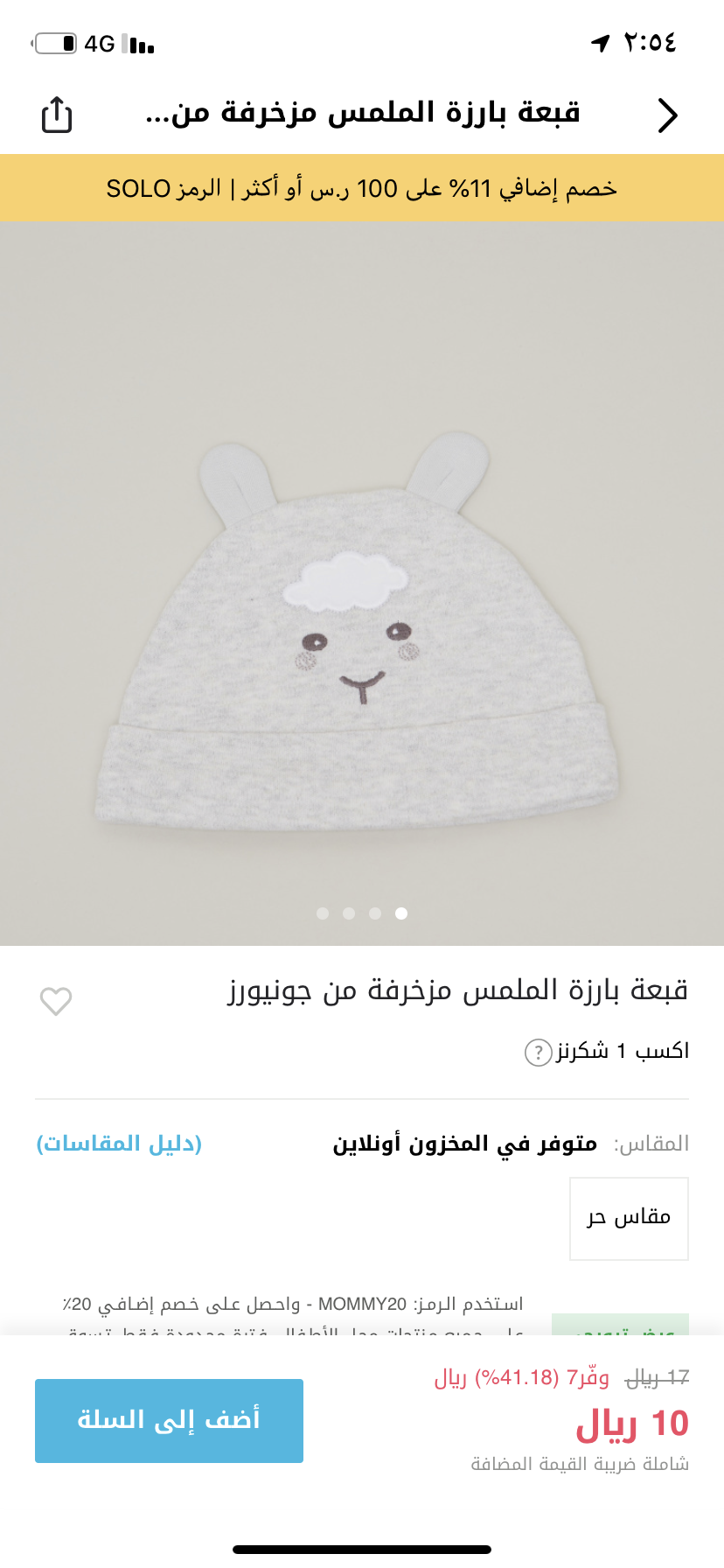The image size is (724, 1568).
Task: Go back using the top chevron arrow
Action: [667, 115]
